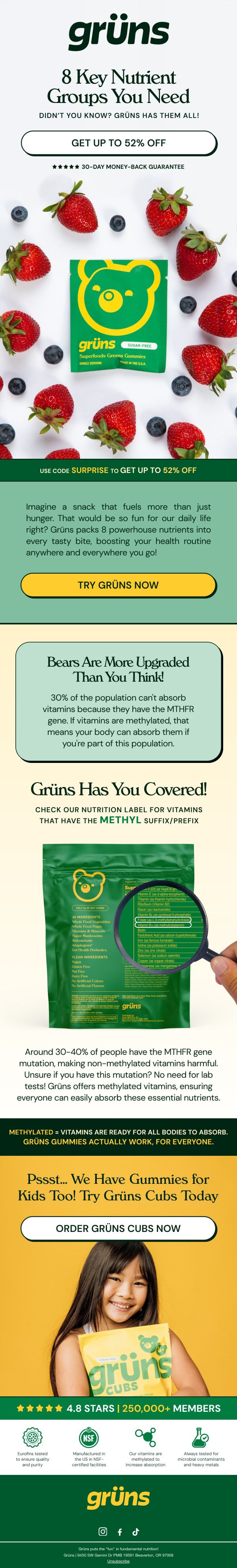Visit the Grüns Facebook page

[x=119, y=1531]
